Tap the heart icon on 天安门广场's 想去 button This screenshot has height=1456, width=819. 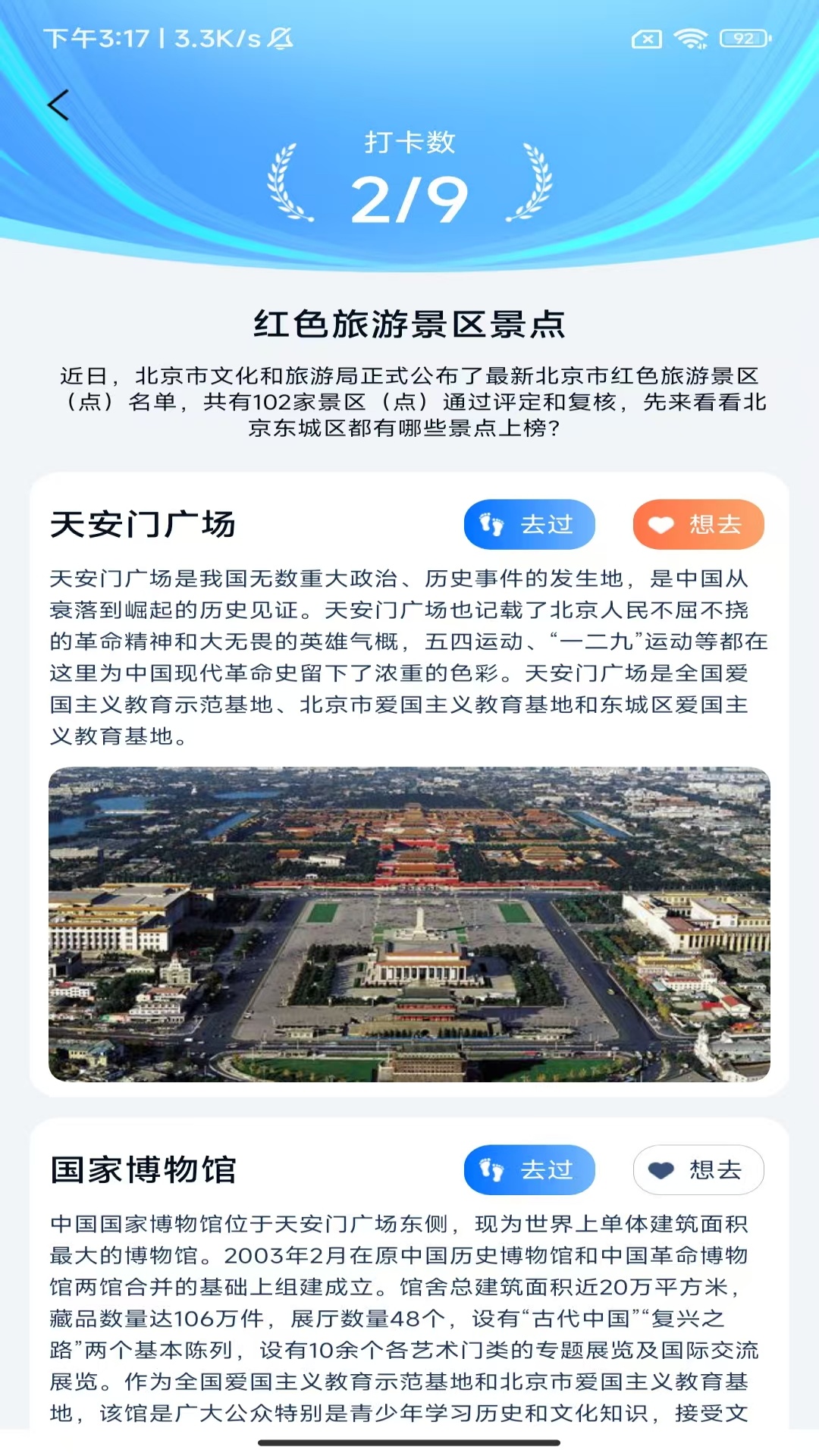[x=660, y=524]
